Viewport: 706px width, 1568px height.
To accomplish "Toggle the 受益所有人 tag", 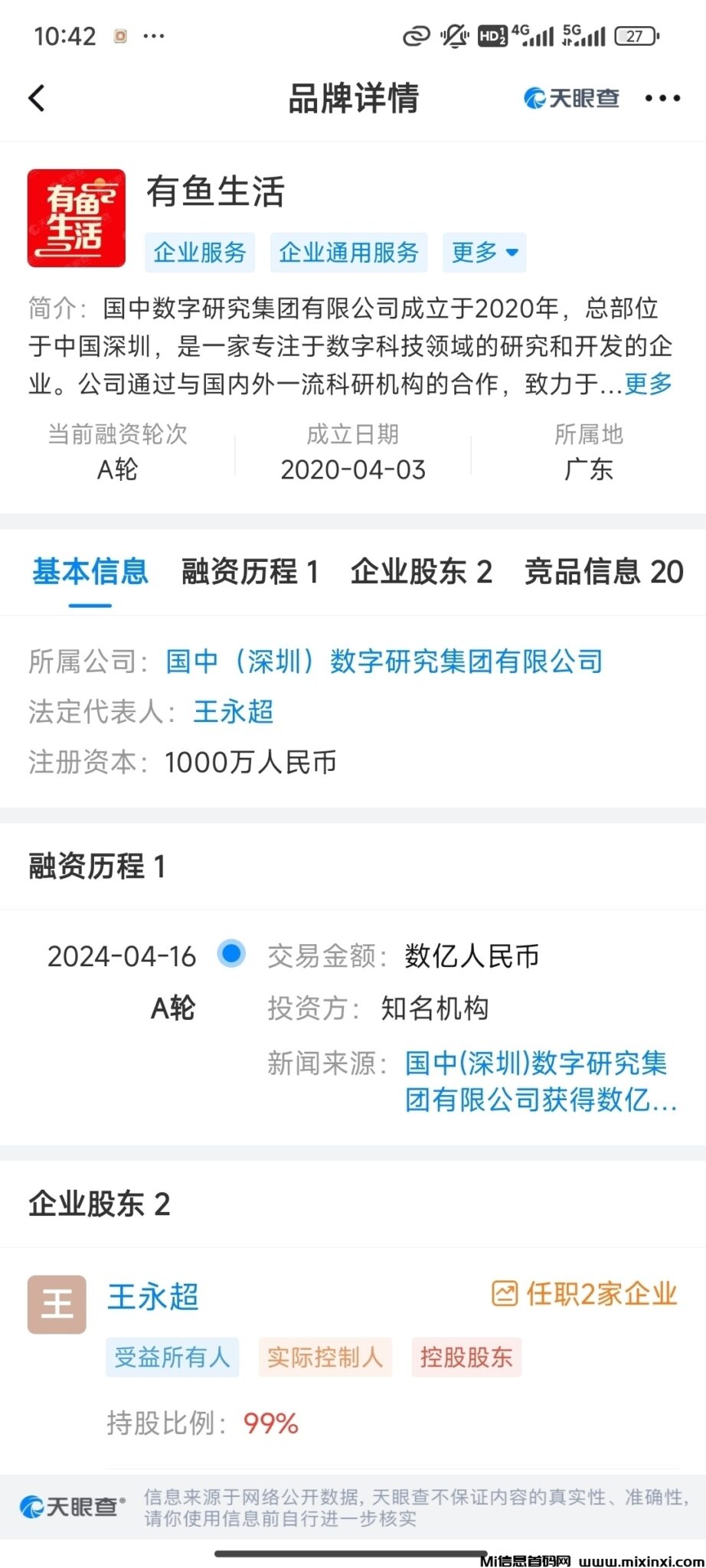I will pyautogui.click(x=172, y=1357).
